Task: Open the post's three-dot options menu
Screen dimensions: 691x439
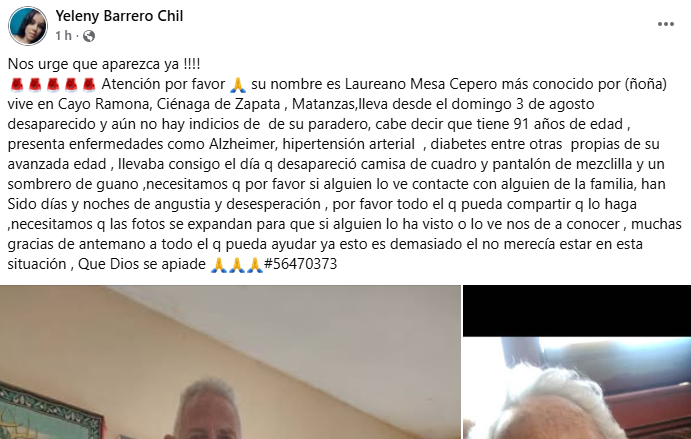Action: pyautogui.click(x=666, y=23)
